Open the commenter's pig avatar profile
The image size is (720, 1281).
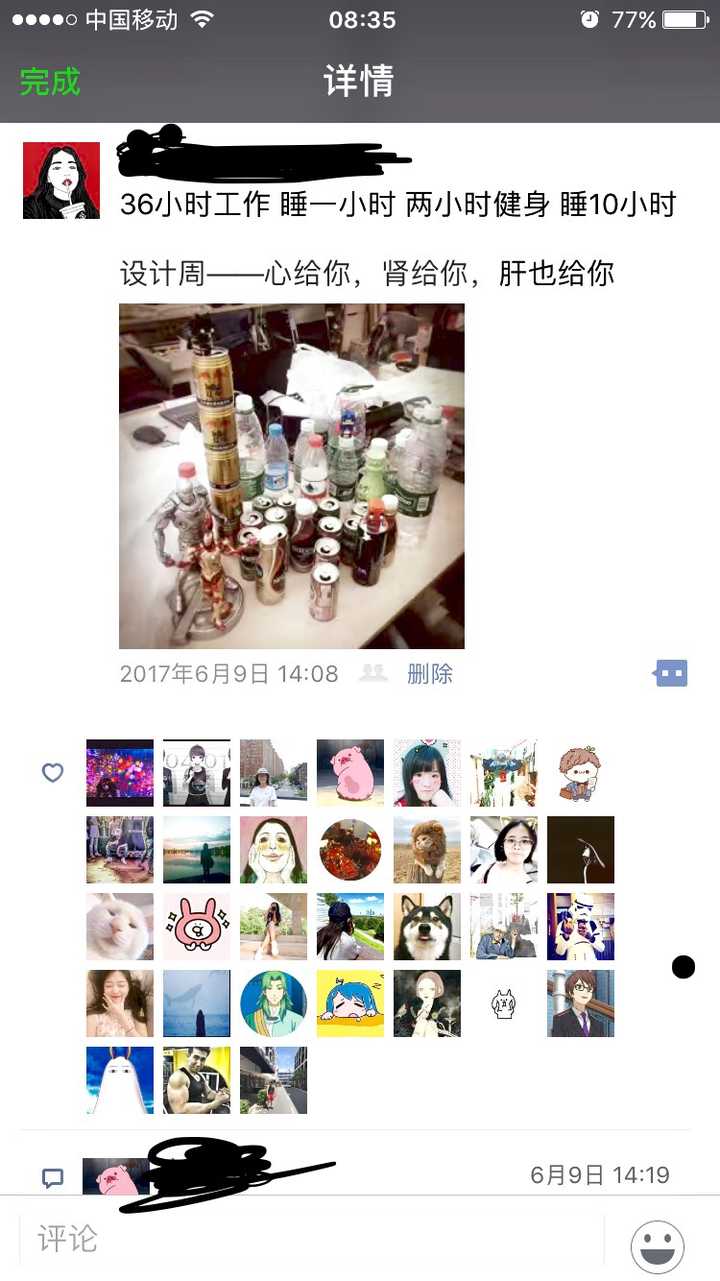[116, 1177]
